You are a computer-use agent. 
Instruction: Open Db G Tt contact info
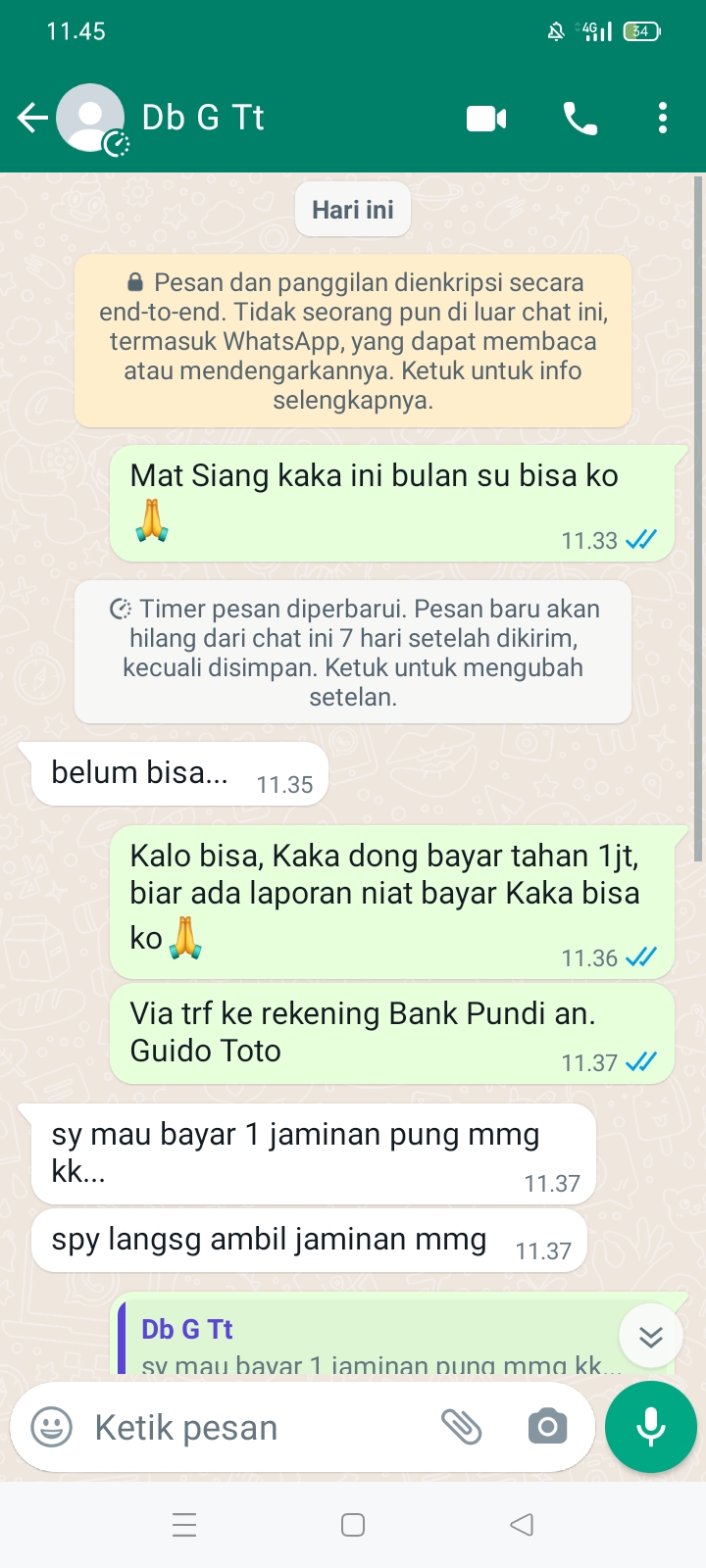click(203, 119)
